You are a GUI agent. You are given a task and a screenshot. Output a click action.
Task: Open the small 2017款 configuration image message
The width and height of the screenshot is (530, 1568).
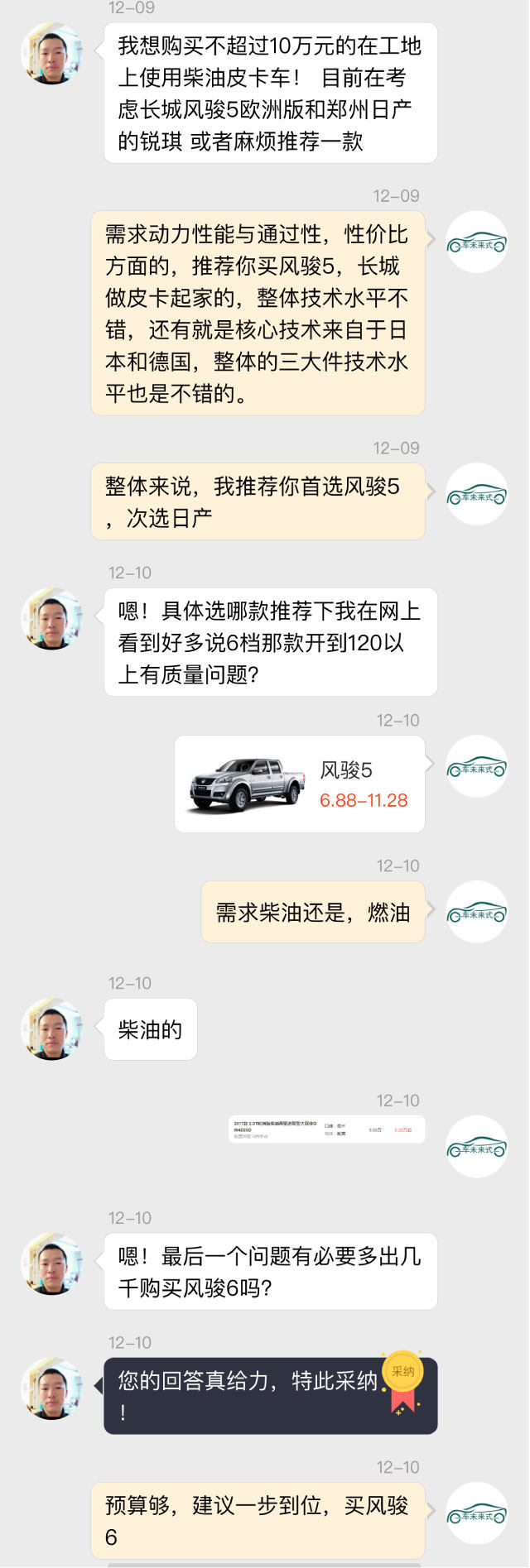coord(326,1129)
